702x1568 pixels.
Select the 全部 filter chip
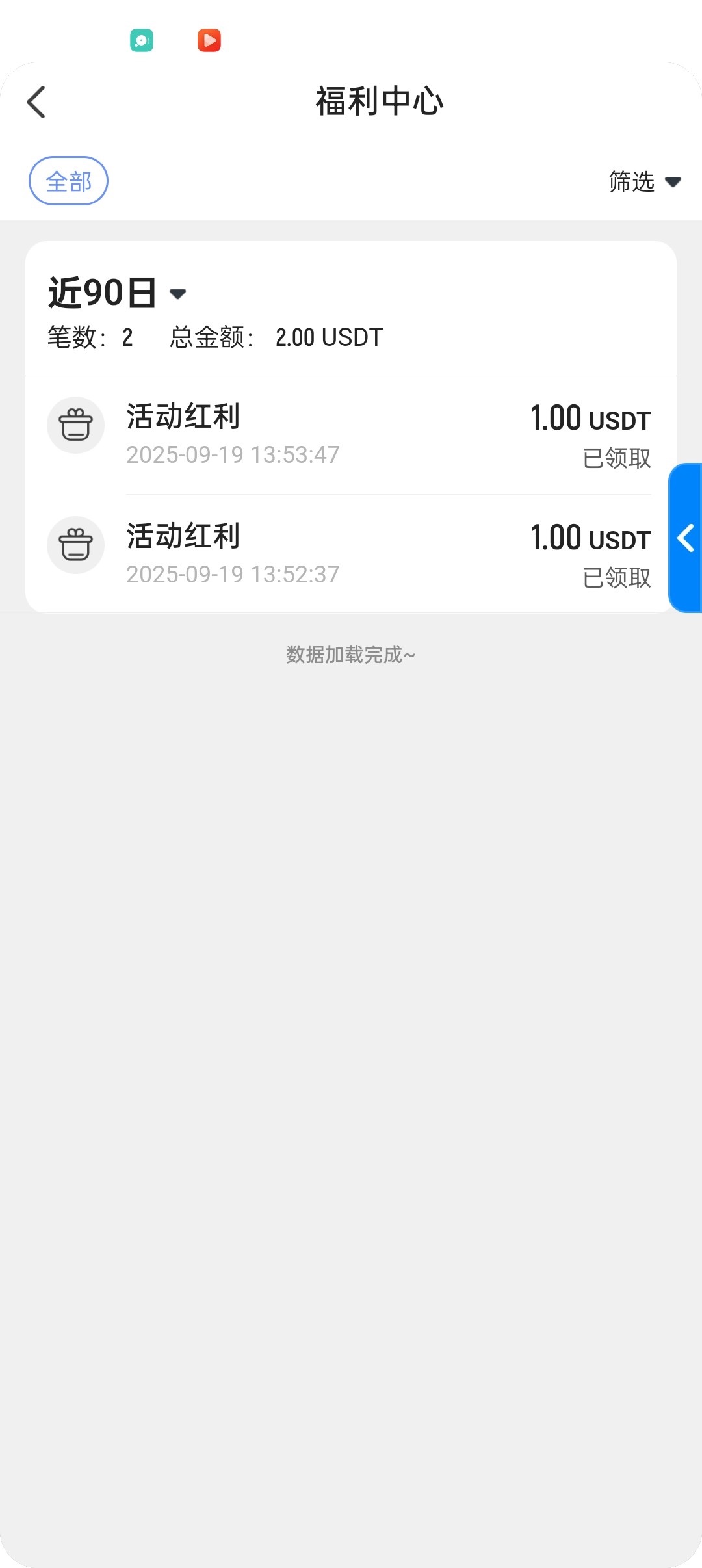(x=68, y=181)
